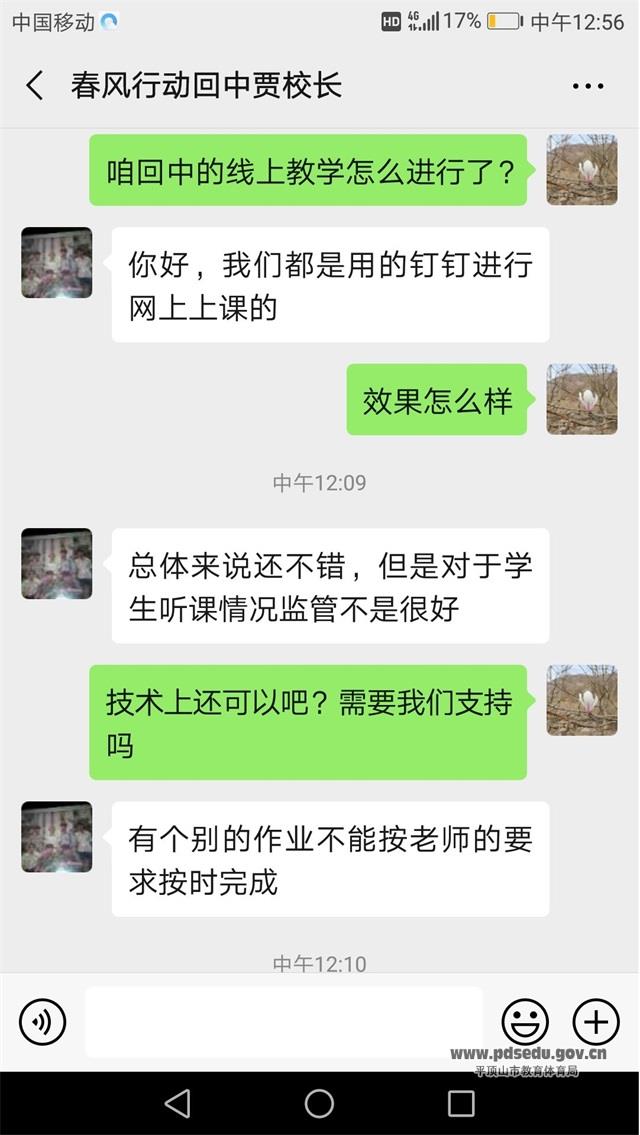Go back from the 春风行动回中贾校长 chat

pyautogui.click(x=35, y=86)
